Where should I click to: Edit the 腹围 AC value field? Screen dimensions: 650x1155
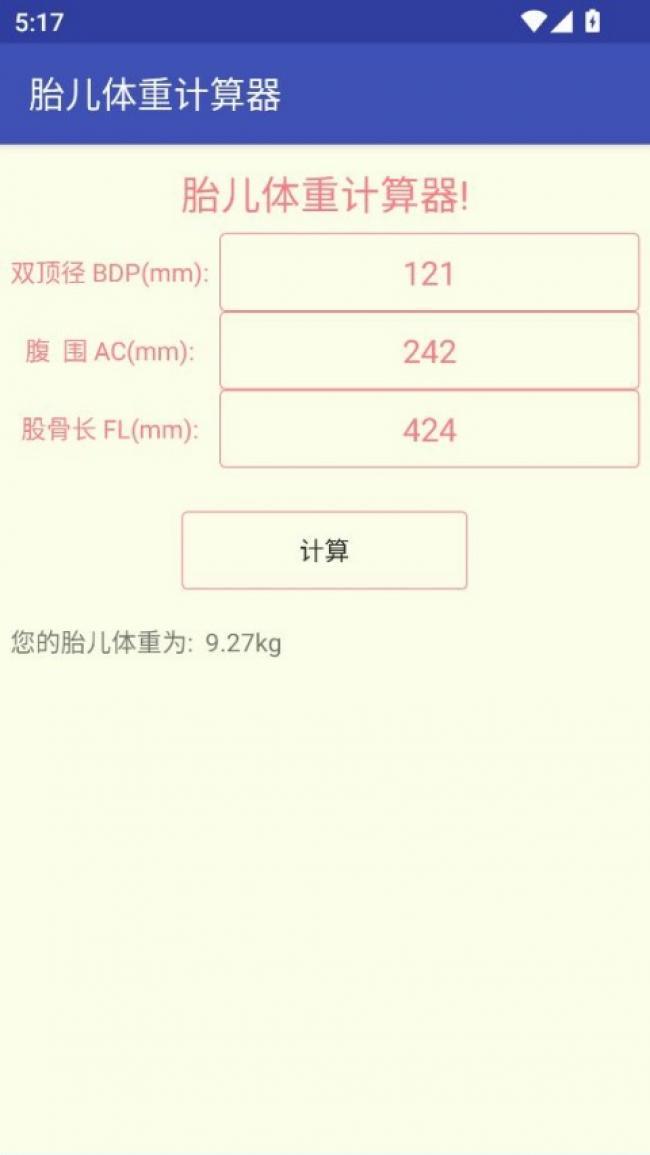[429, 351]
